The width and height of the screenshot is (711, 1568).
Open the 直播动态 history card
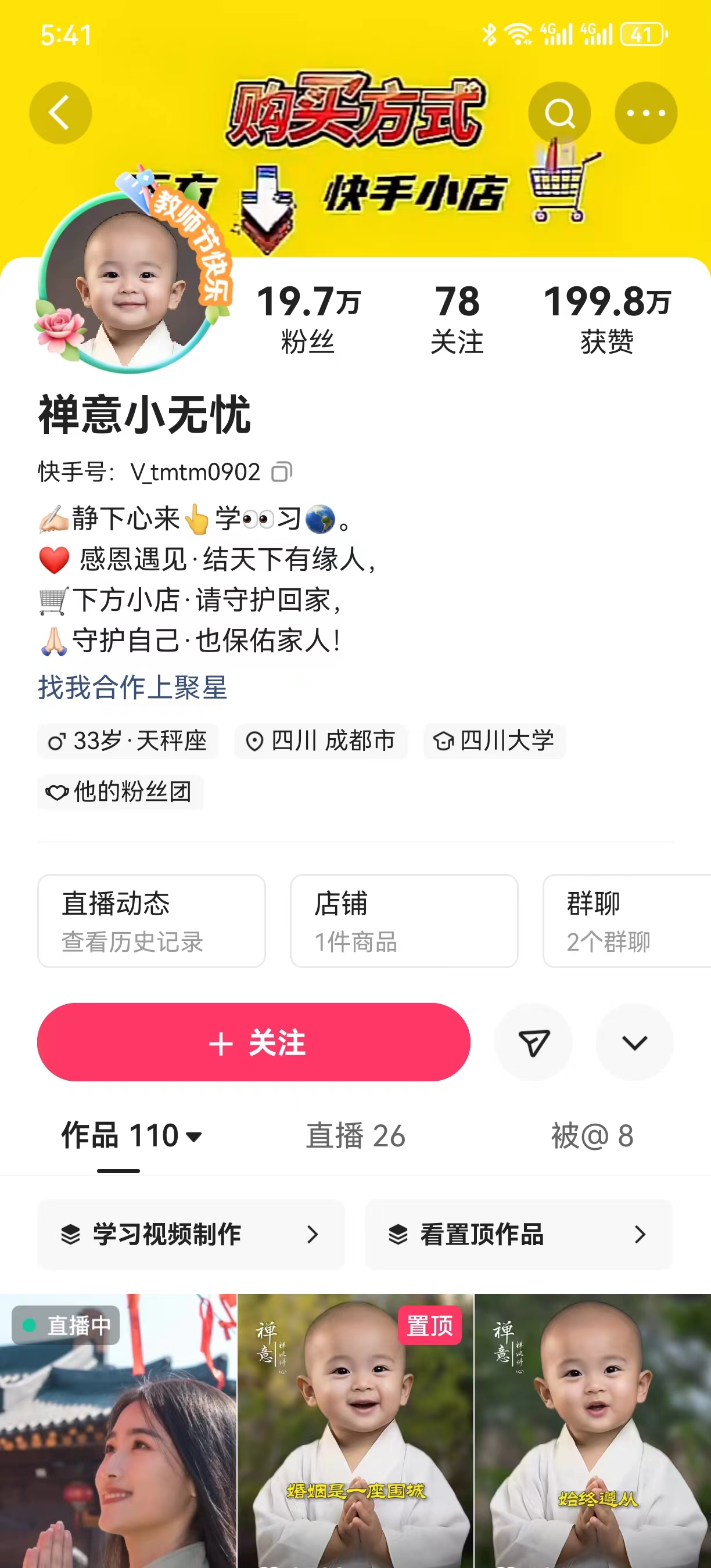click(151, 921)
